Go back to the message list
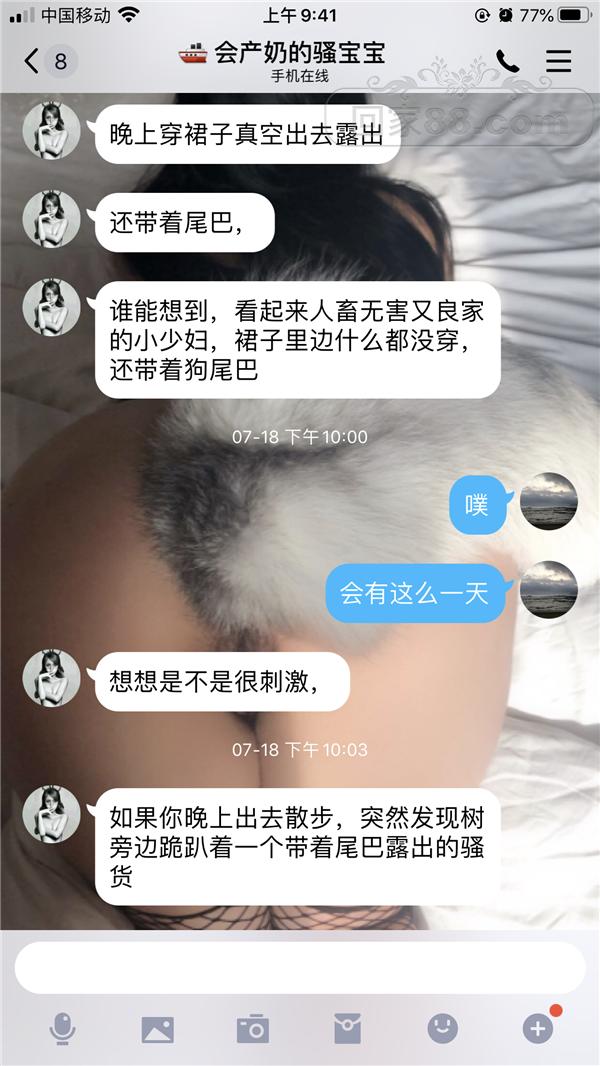The image size is (600, 1066). [46, 61]
